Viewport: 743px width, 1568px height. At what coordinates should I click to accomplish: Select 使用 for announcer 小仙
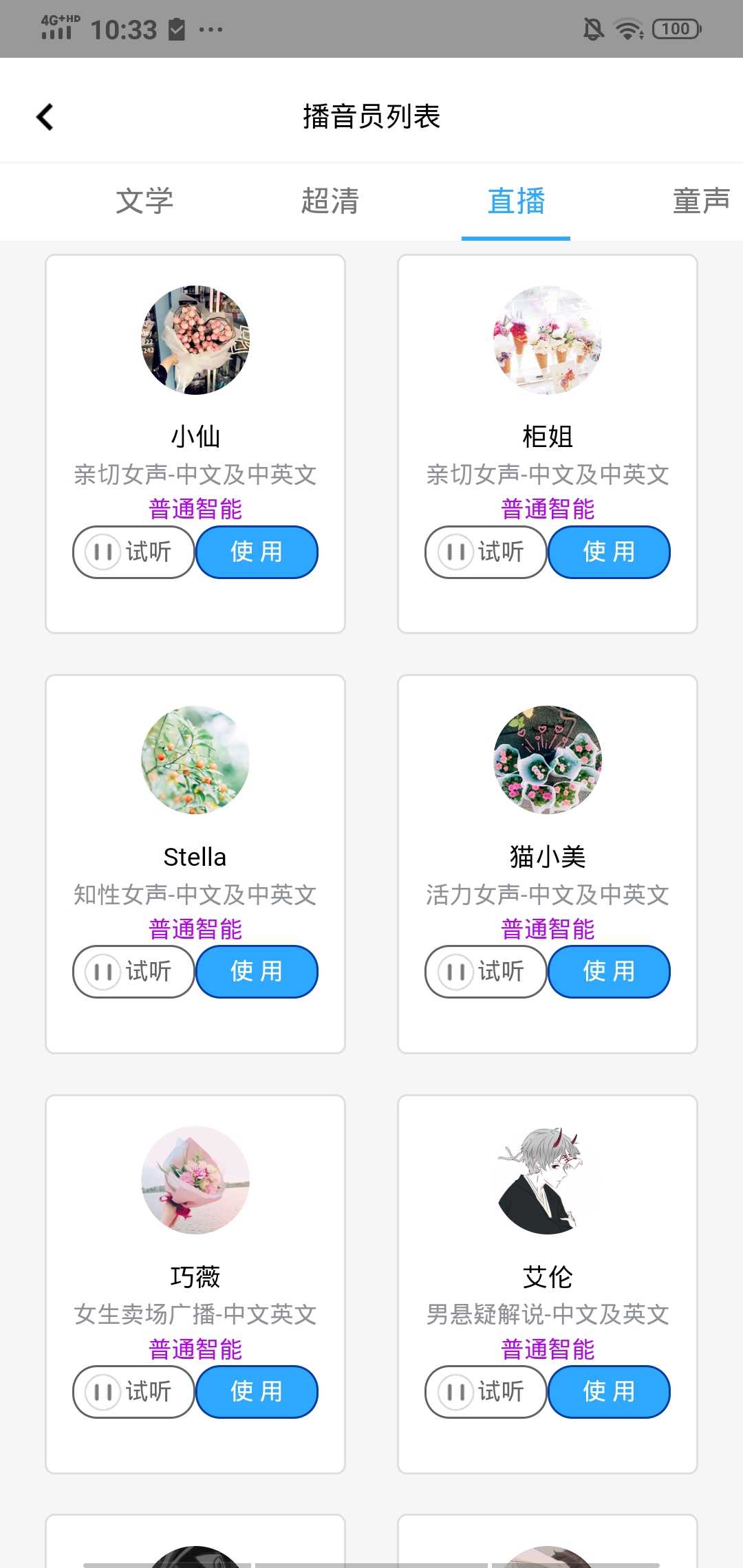pos(257,552)
